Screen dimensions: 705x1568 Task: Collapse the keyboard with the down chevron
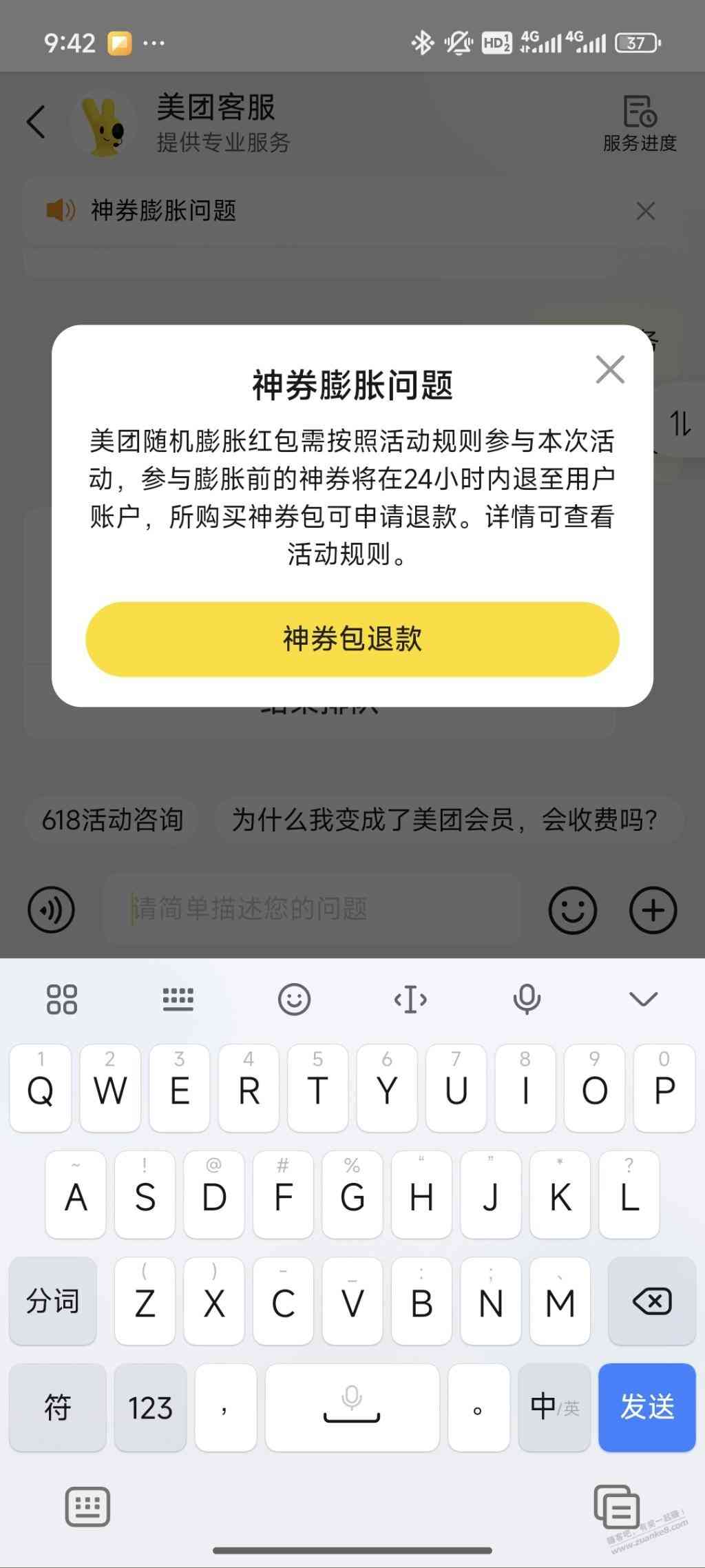644,998
